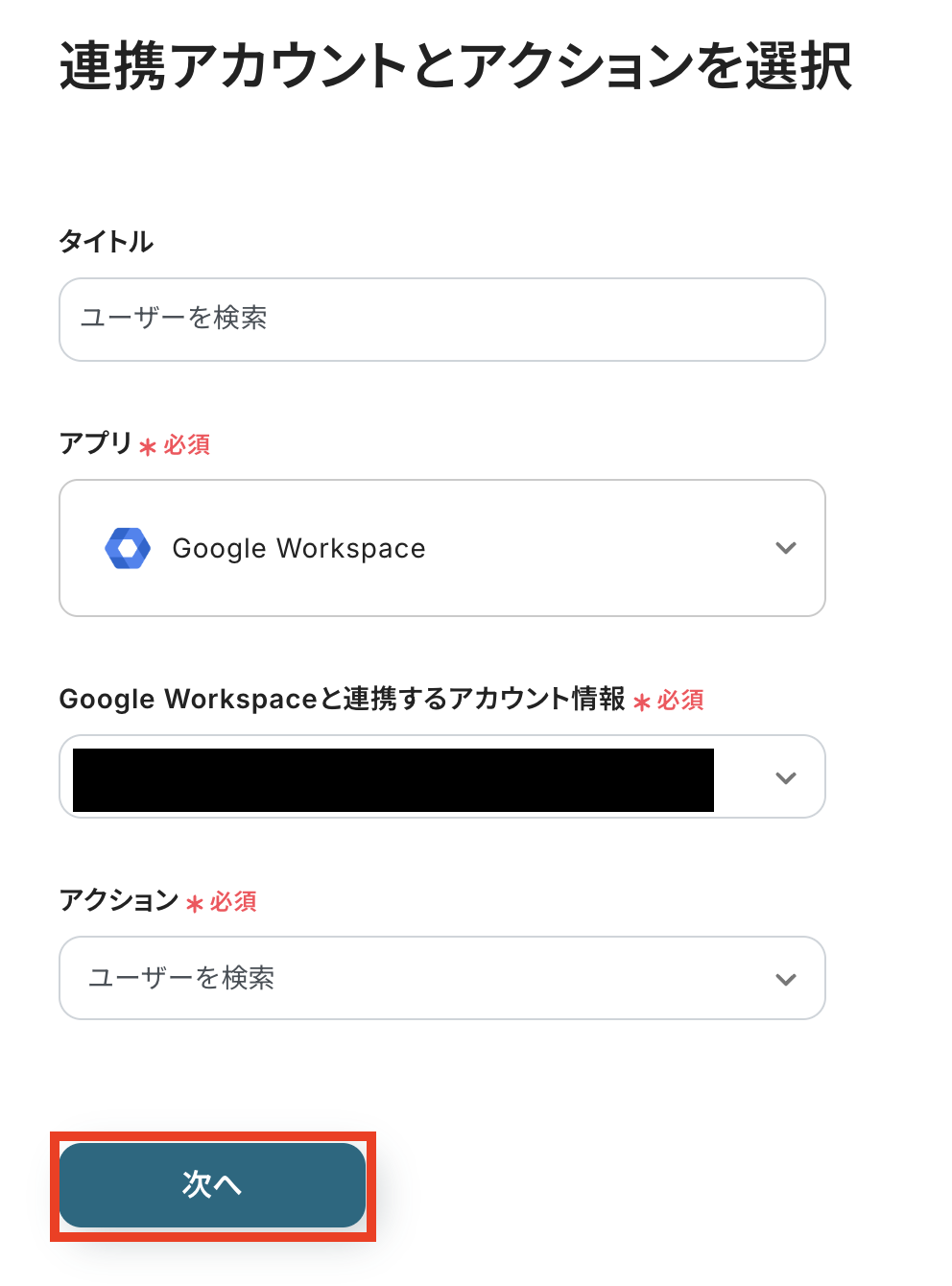Tap the タイトル text field
Viewport: 952px width, 1286px height.
click(441, 320)
